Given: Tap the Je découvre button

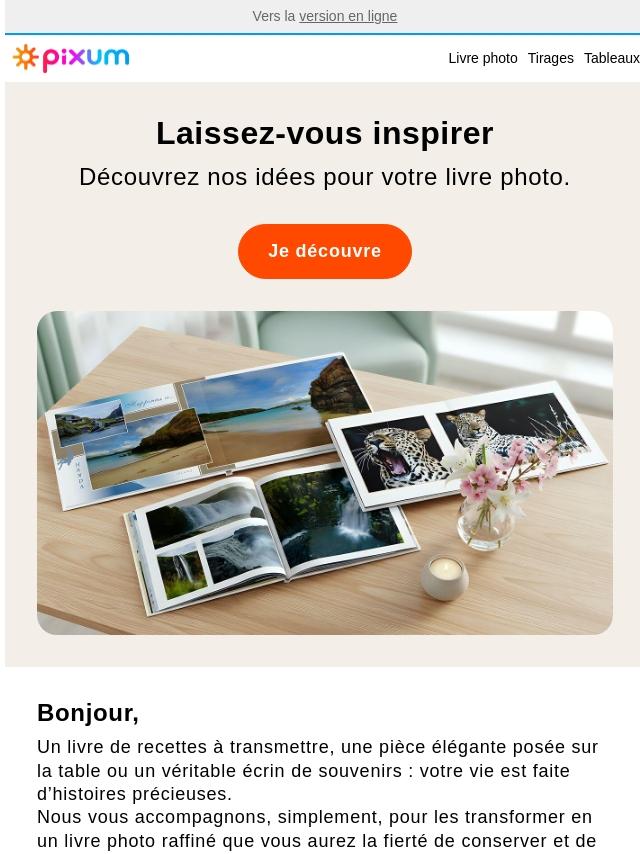Looking at the screenshot, I should pos(324,251).
